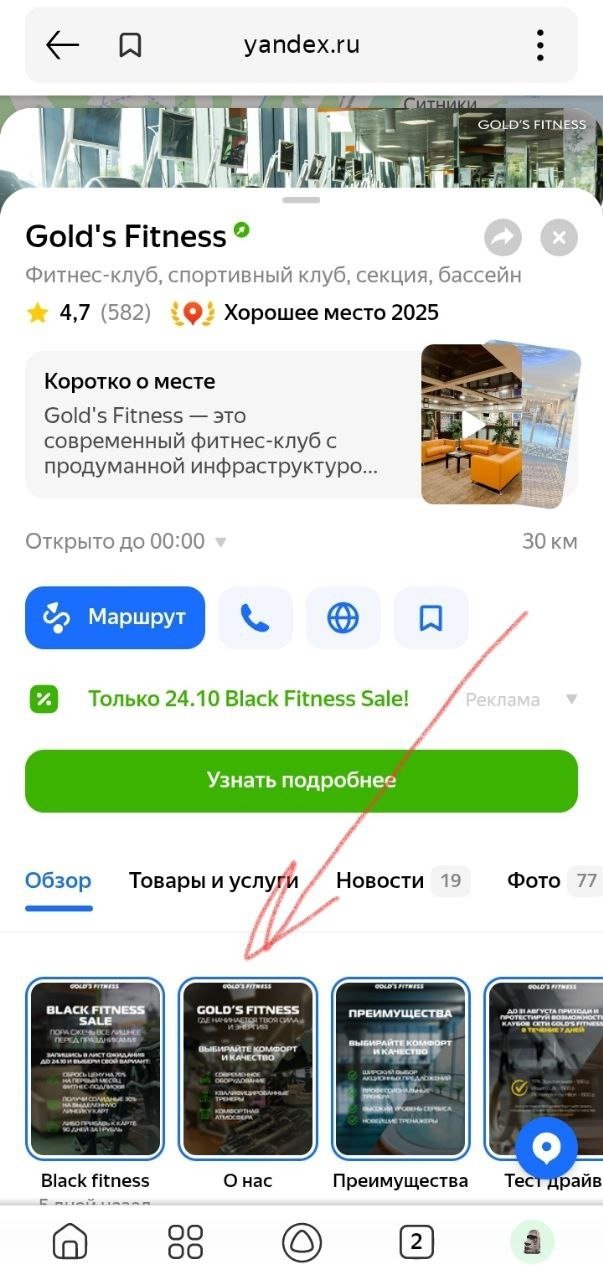Save Gold's Fitness to bookmarks
The width and height of the screenshot is (603, 1280).
click(x=431, y=618)
